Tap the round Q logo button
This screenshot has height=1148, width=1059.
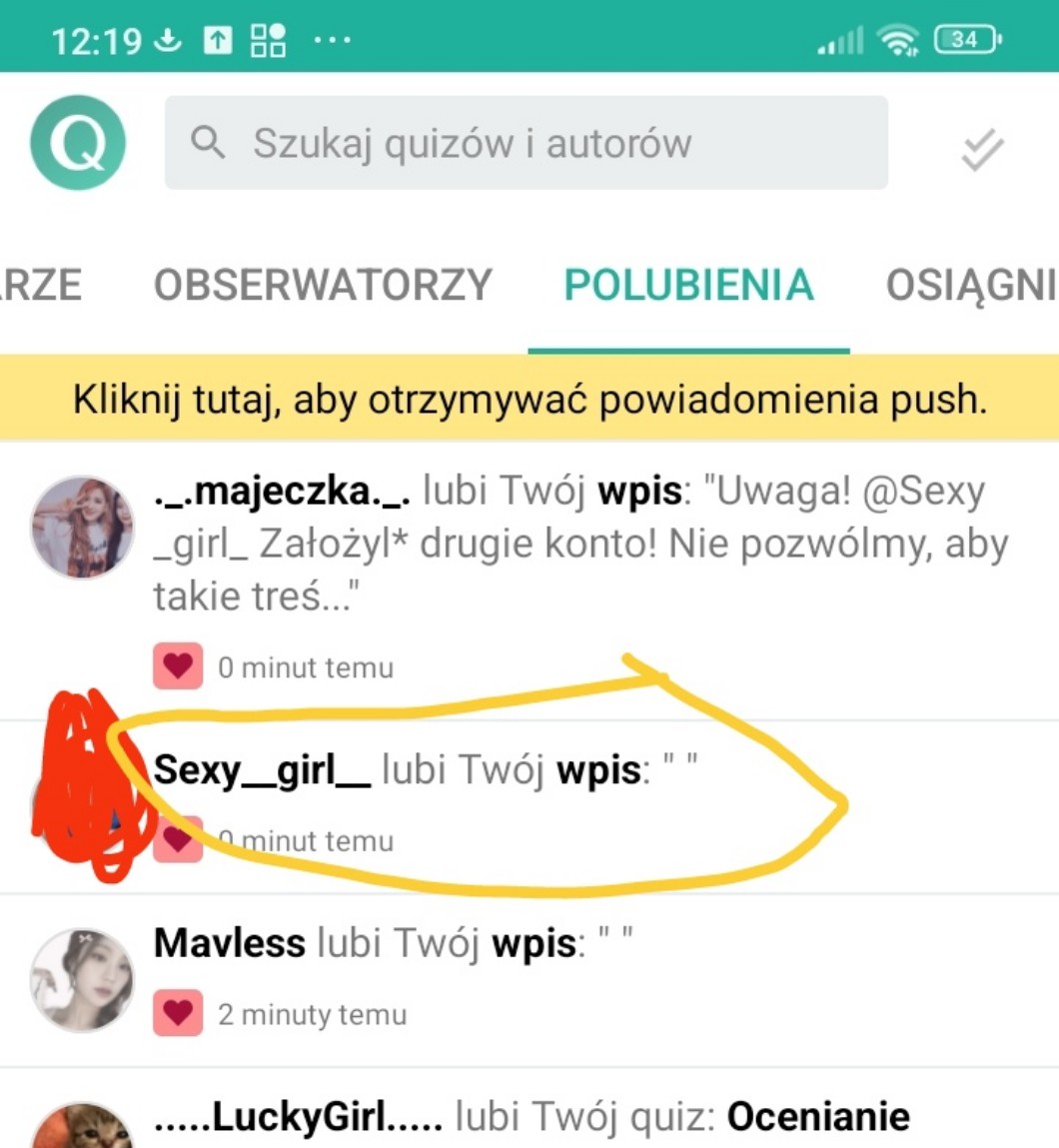(x=78, y=143)
